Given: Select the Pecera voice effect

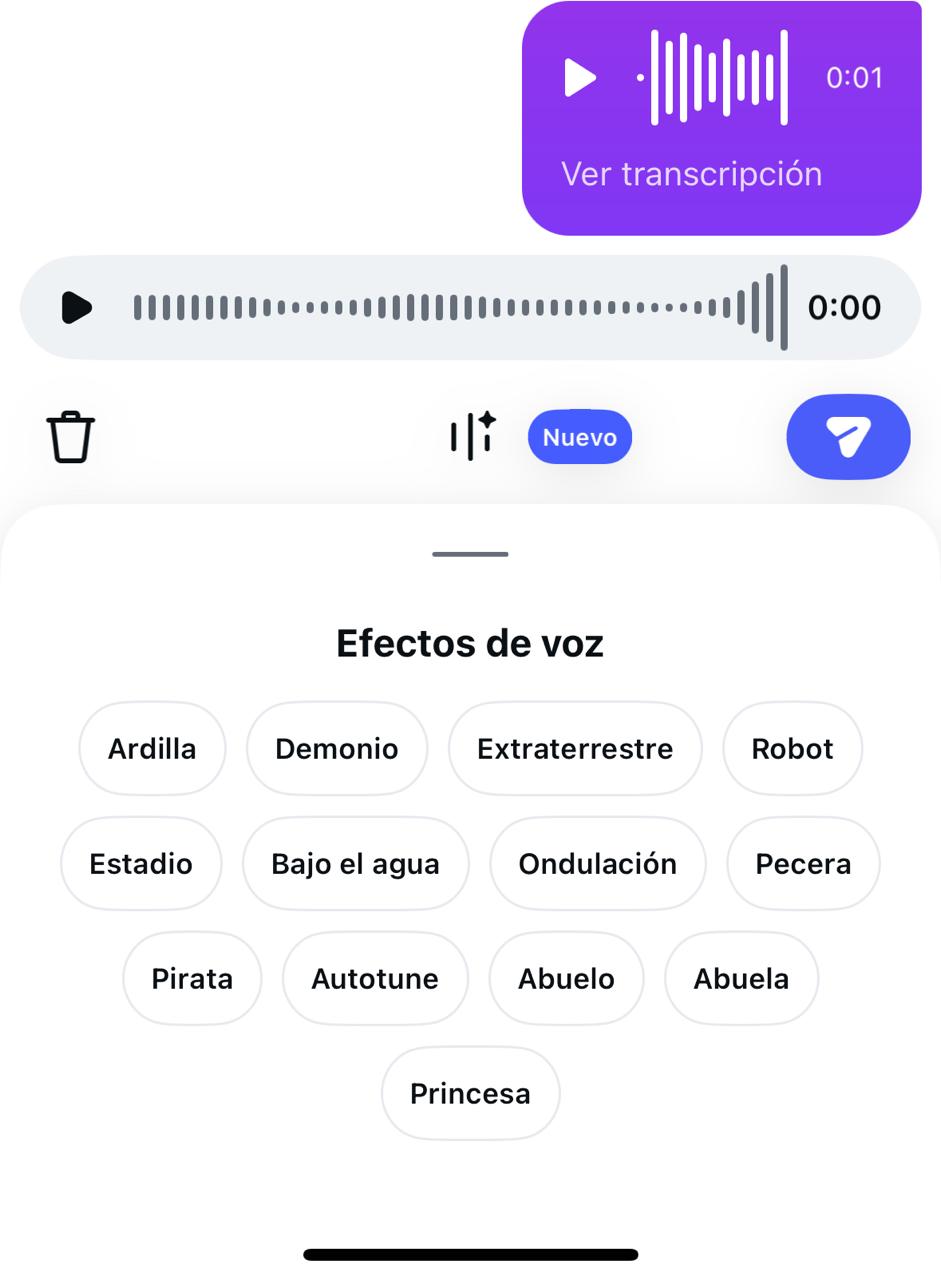Looking at the screenshot, I should pyautogui.click(x=803, y=864).
